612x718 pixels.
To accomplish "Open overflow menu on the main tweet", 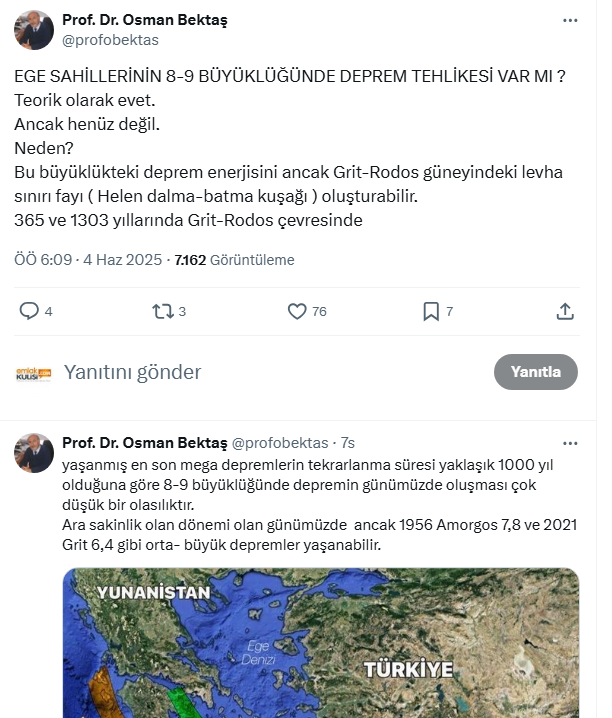I will click(569, 20).
